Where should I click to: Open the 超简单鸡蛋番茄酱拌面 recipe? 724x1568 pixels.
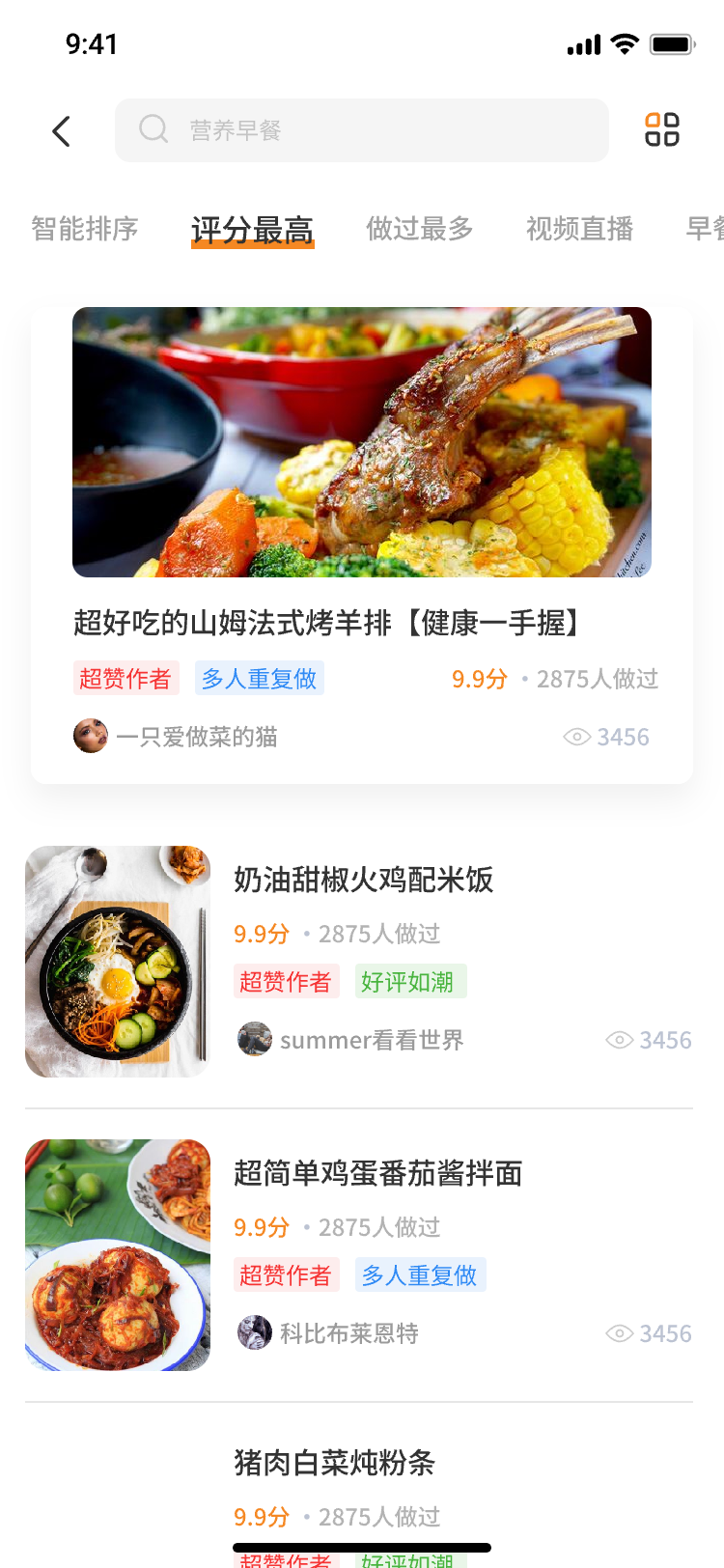378,1173
